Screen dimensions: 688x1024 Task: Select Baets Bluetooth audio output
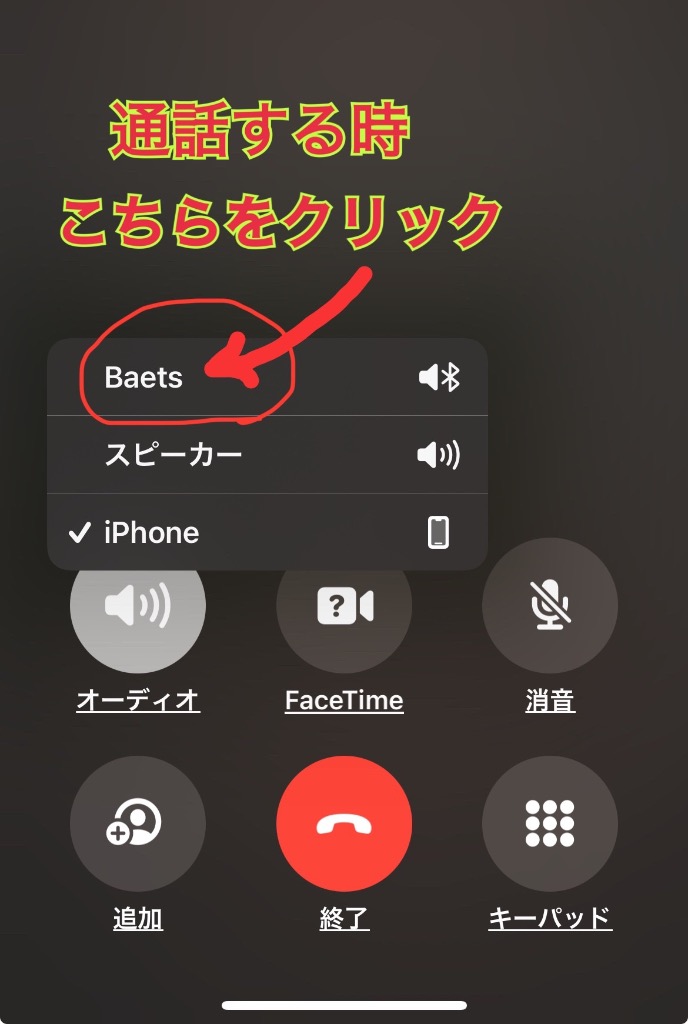point(266,378)
